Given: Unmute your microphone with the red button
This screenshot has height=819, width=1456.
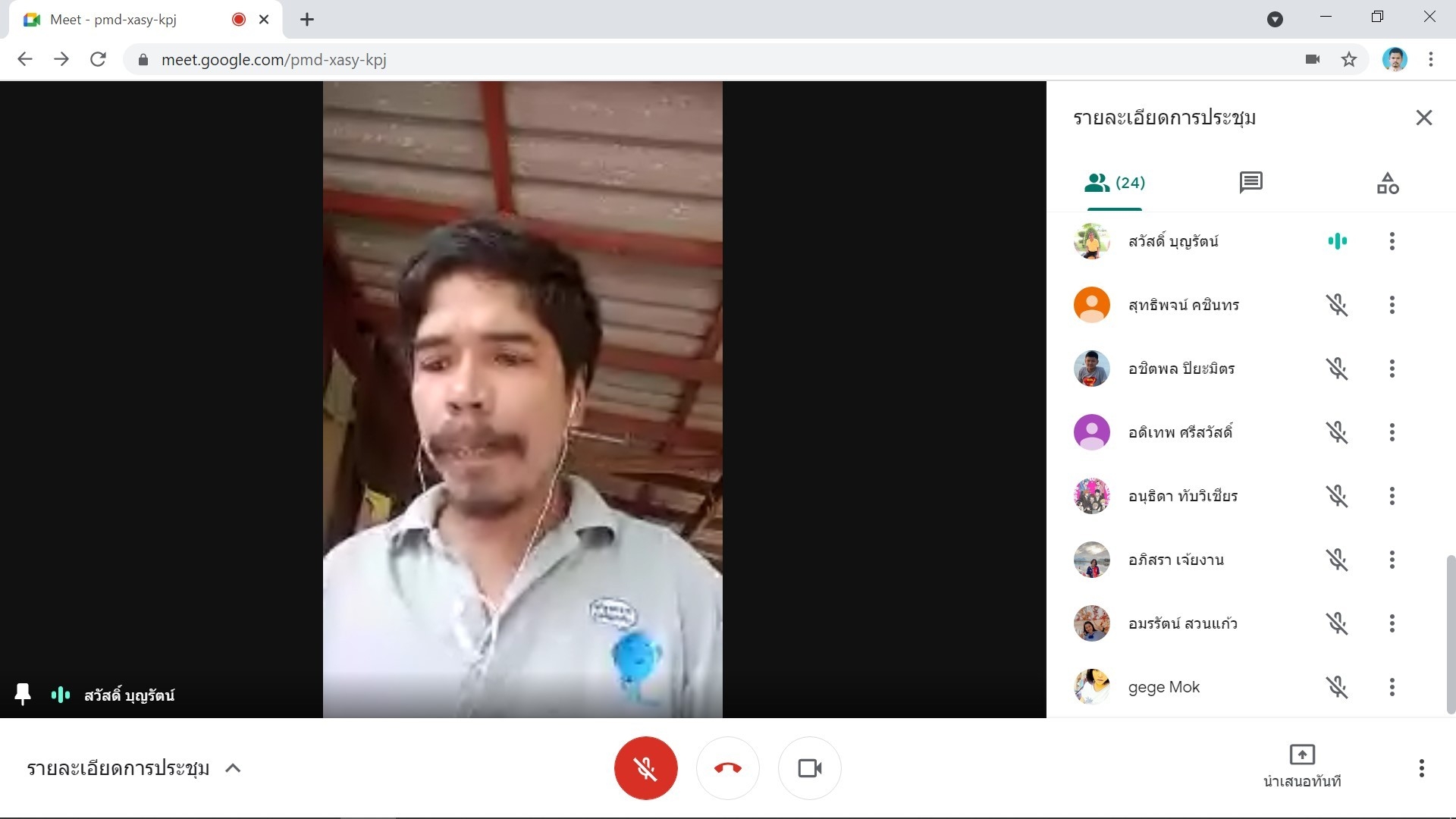Looking at the screenshot, I should click(x=645, y=768).
